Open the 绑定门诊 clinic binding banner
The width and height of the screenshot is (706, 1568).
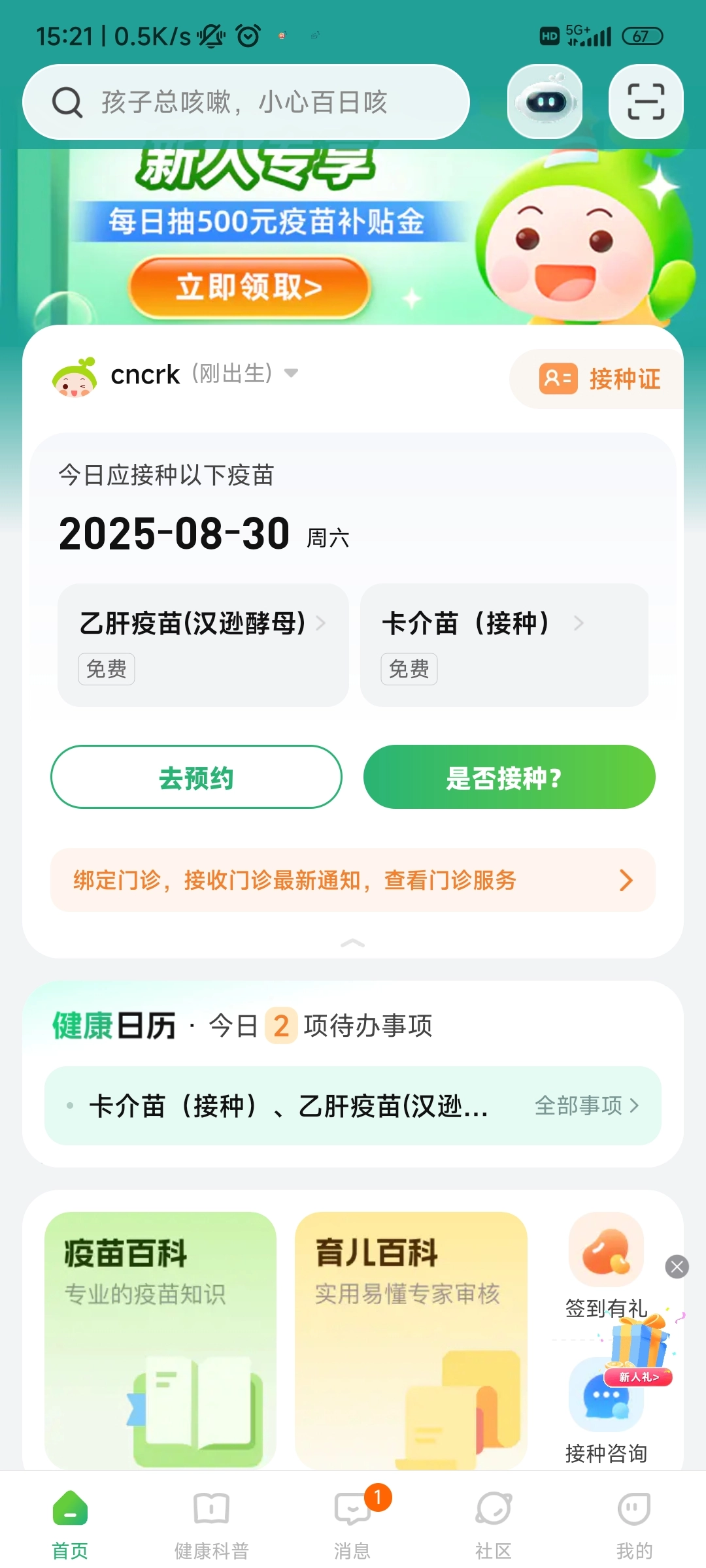pos(353,880)
